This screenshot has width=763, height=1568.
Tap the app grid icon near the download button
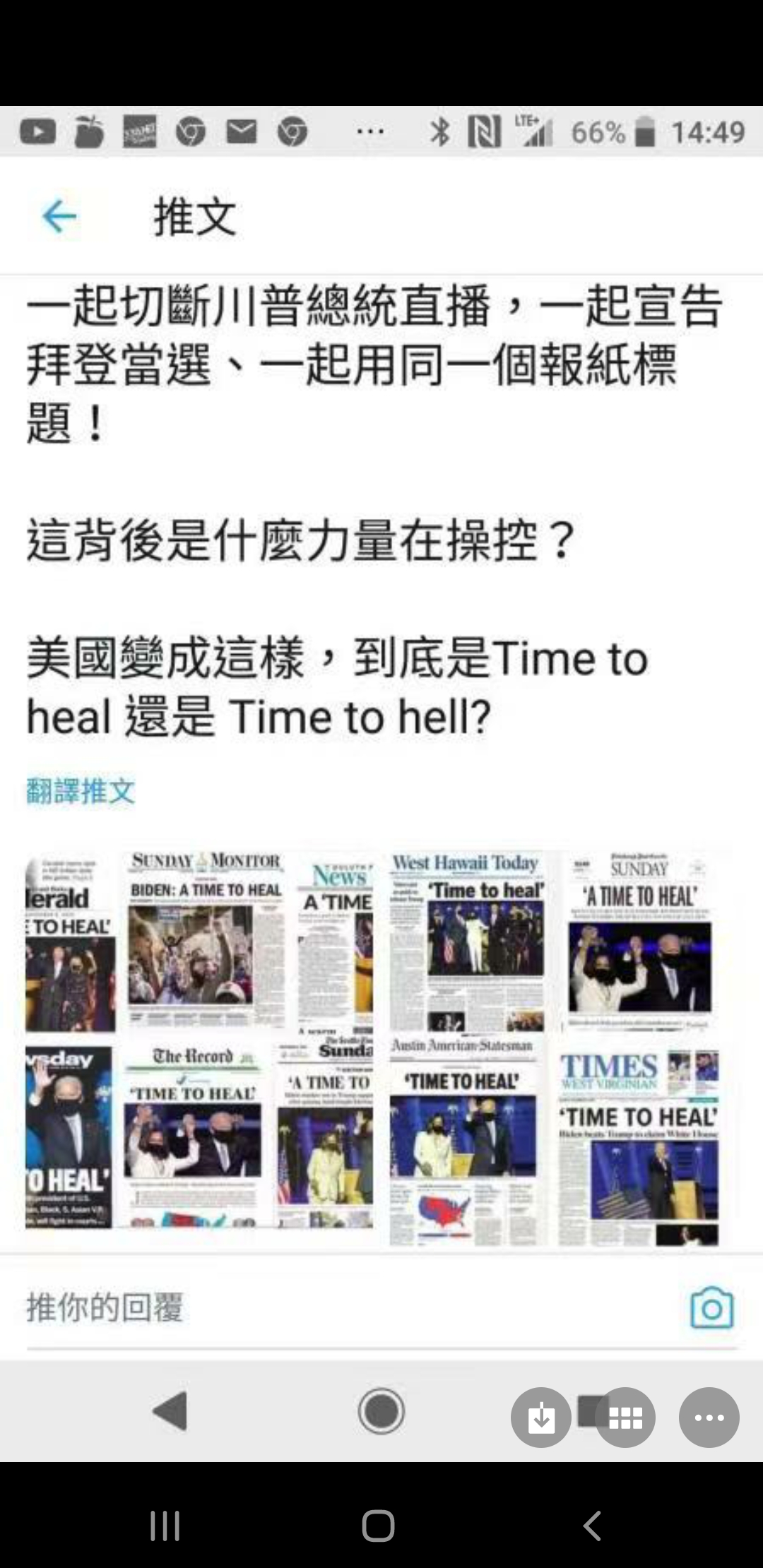[626, 1417]
